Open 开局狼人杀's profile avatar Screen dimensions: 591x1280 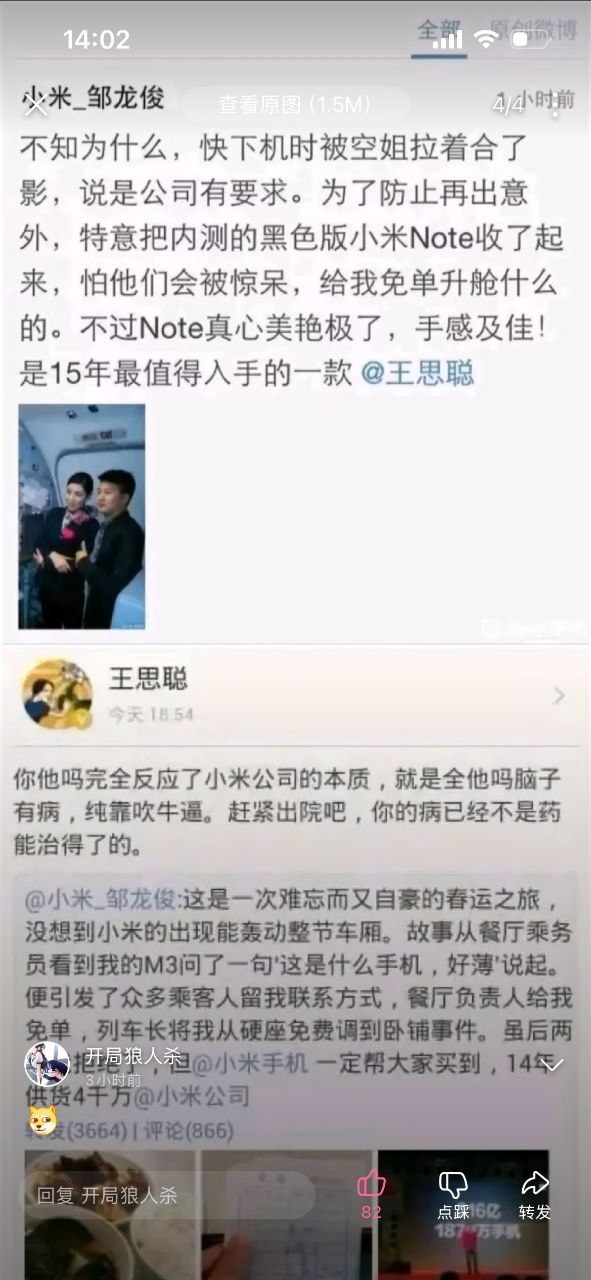pos(47,1064)
